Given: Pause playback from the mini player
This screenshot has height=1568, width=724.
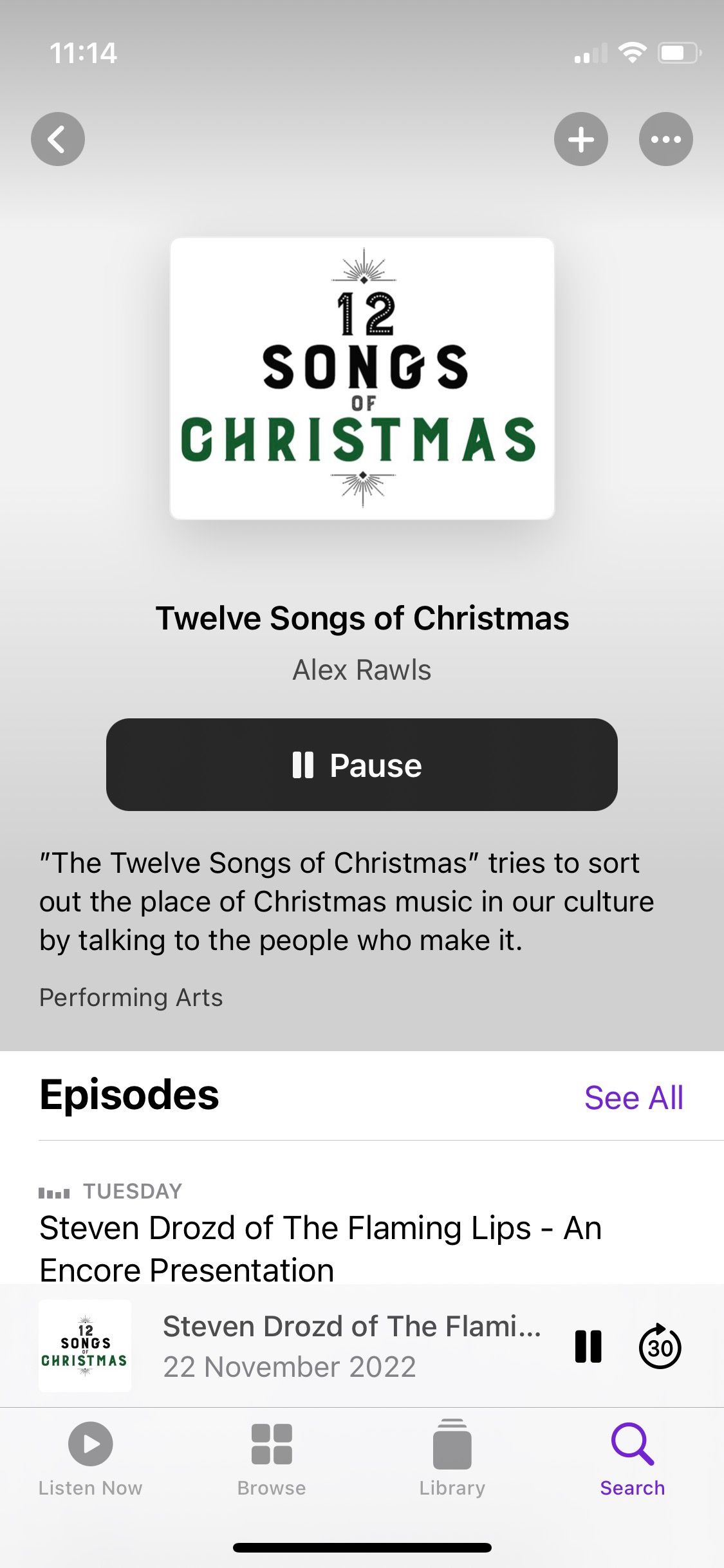Looking at the screenshot, I should [x=588, y=1346].
